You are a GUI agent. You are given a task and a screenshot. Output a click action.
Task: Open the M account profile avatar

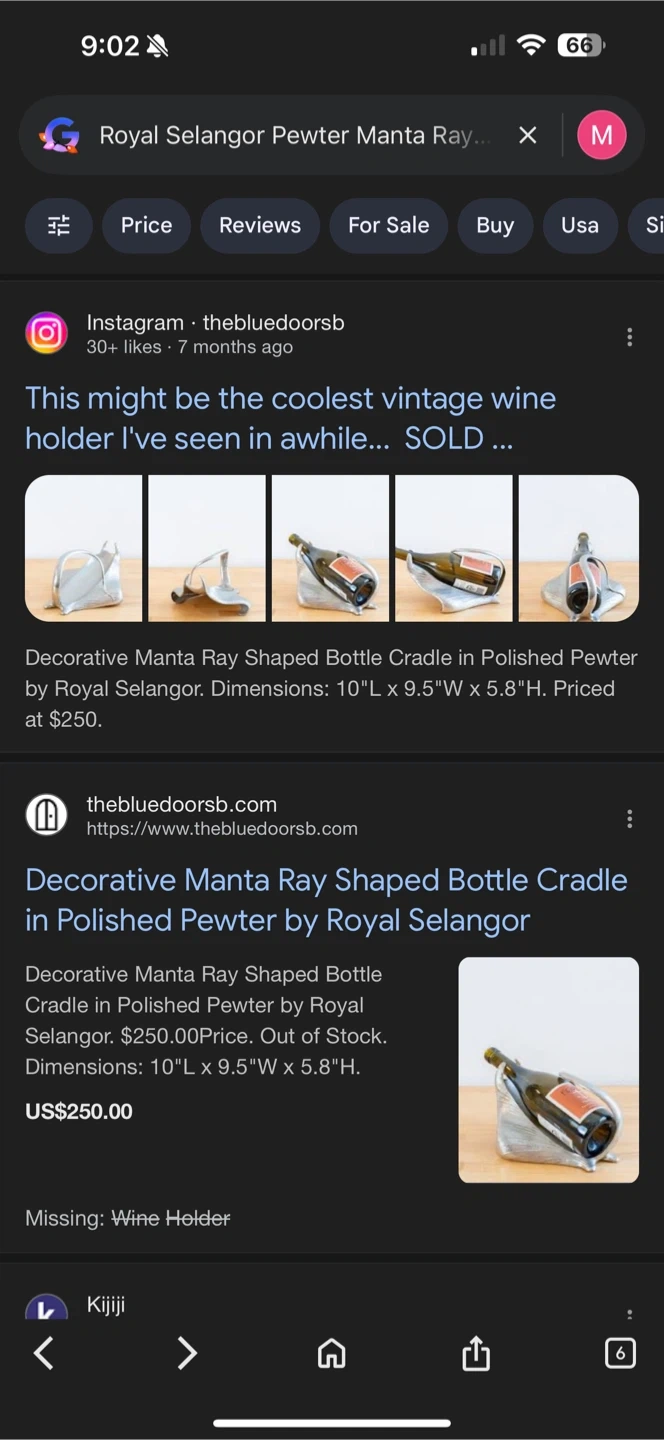point(601,135)
